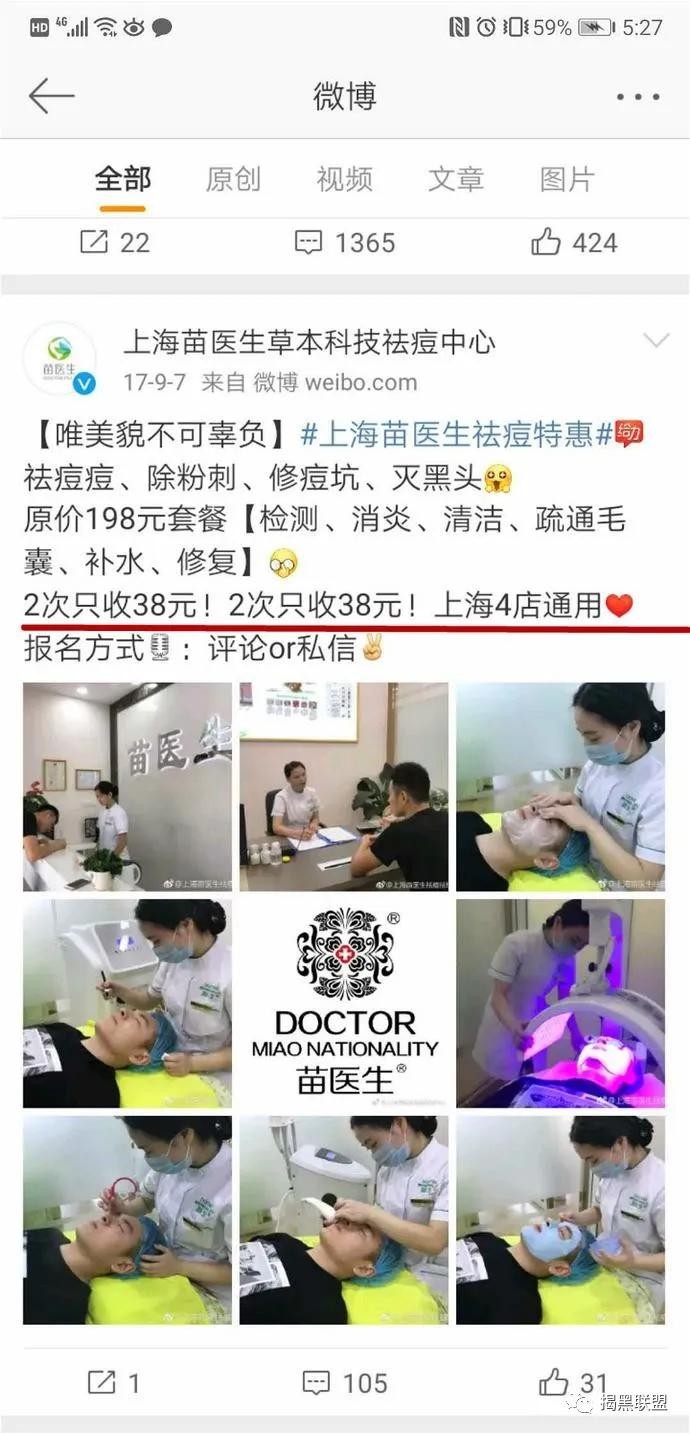
Task: Open the three-dot overflow menu
Action: tap(637, 97)
